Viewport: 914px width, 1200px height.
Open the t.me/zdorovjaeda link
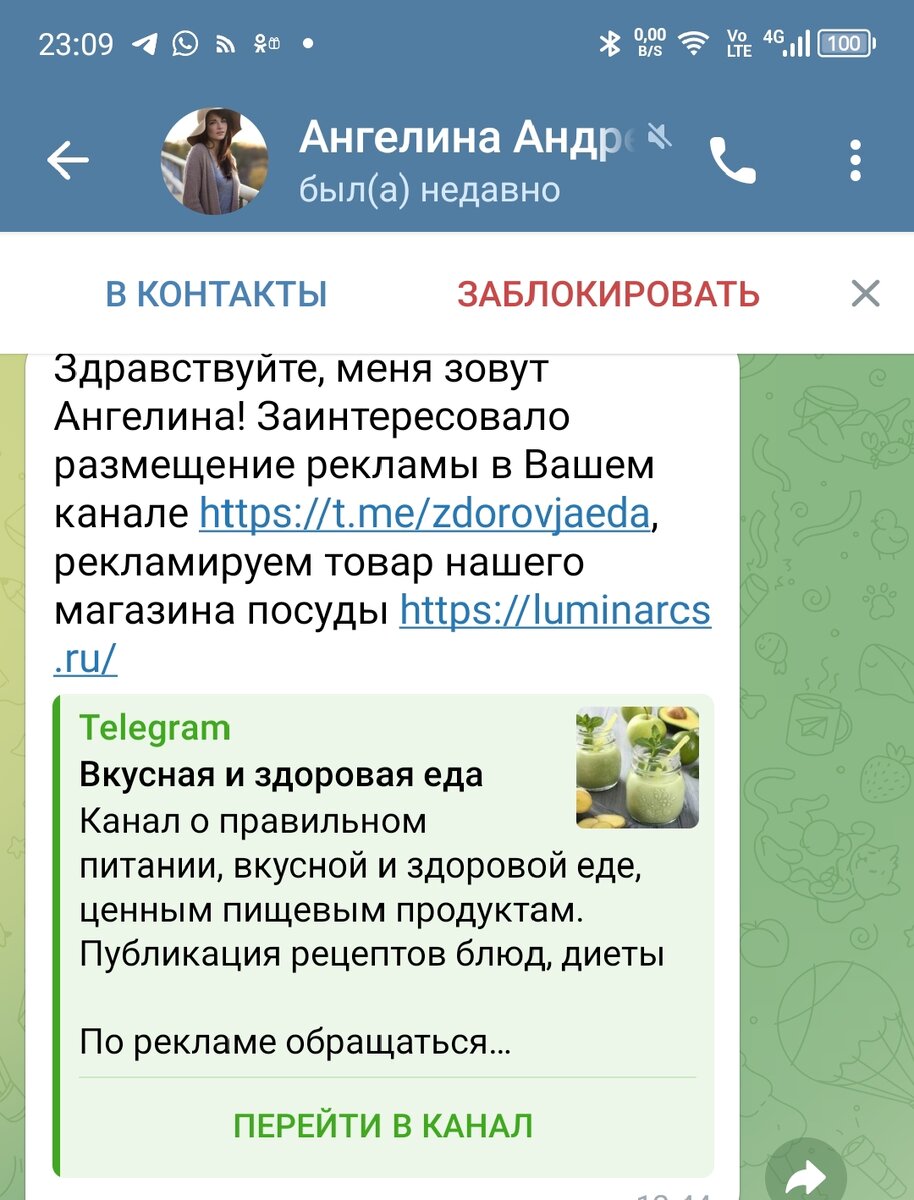pos(425,515)
